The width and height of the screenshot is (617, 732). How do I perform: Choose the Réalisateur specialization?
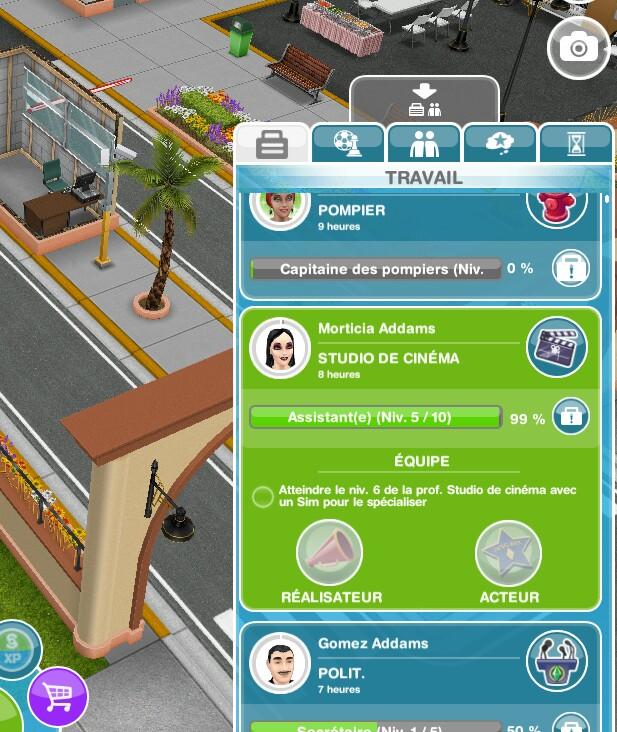click(330, 555)
